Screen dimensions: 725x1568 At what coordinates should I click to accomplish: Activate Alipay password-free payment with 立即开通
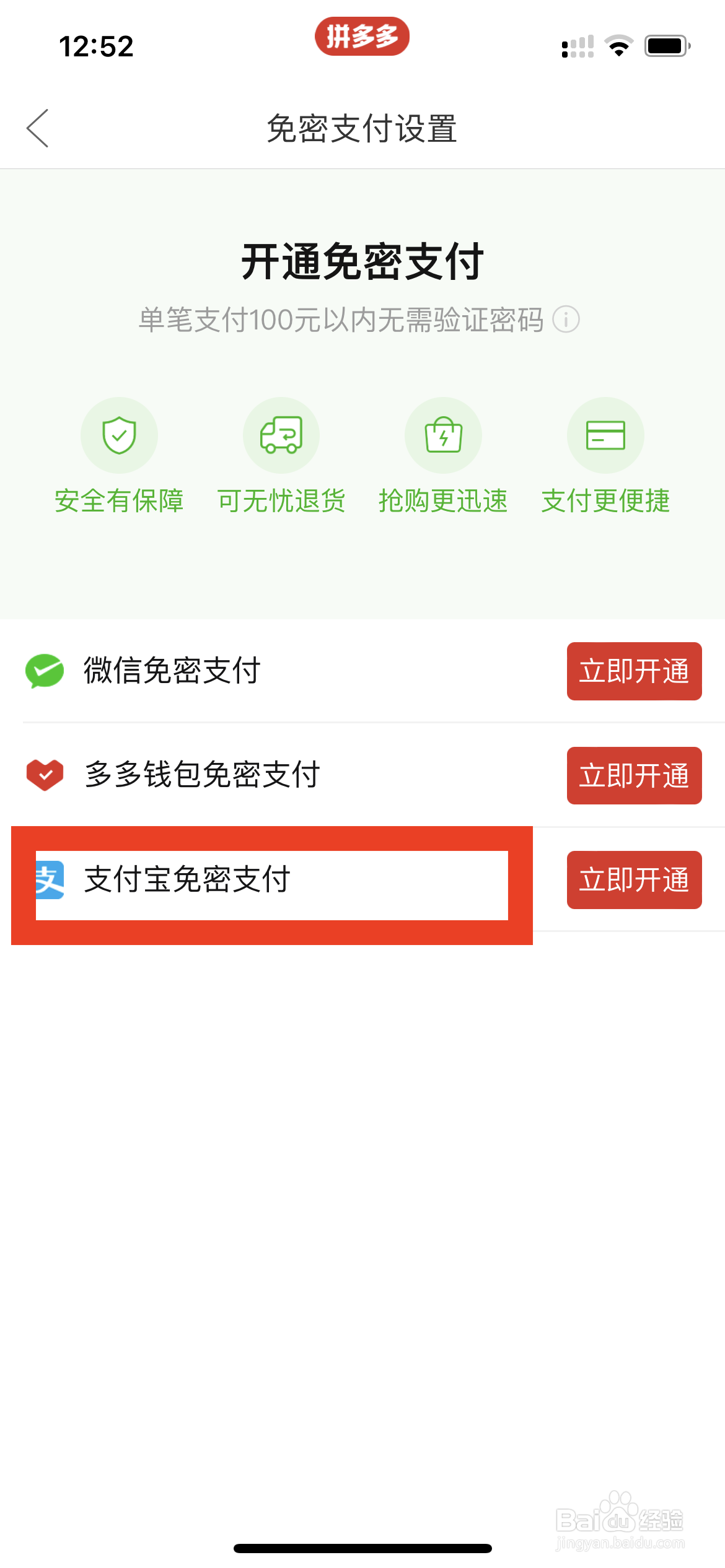(635, 880)
